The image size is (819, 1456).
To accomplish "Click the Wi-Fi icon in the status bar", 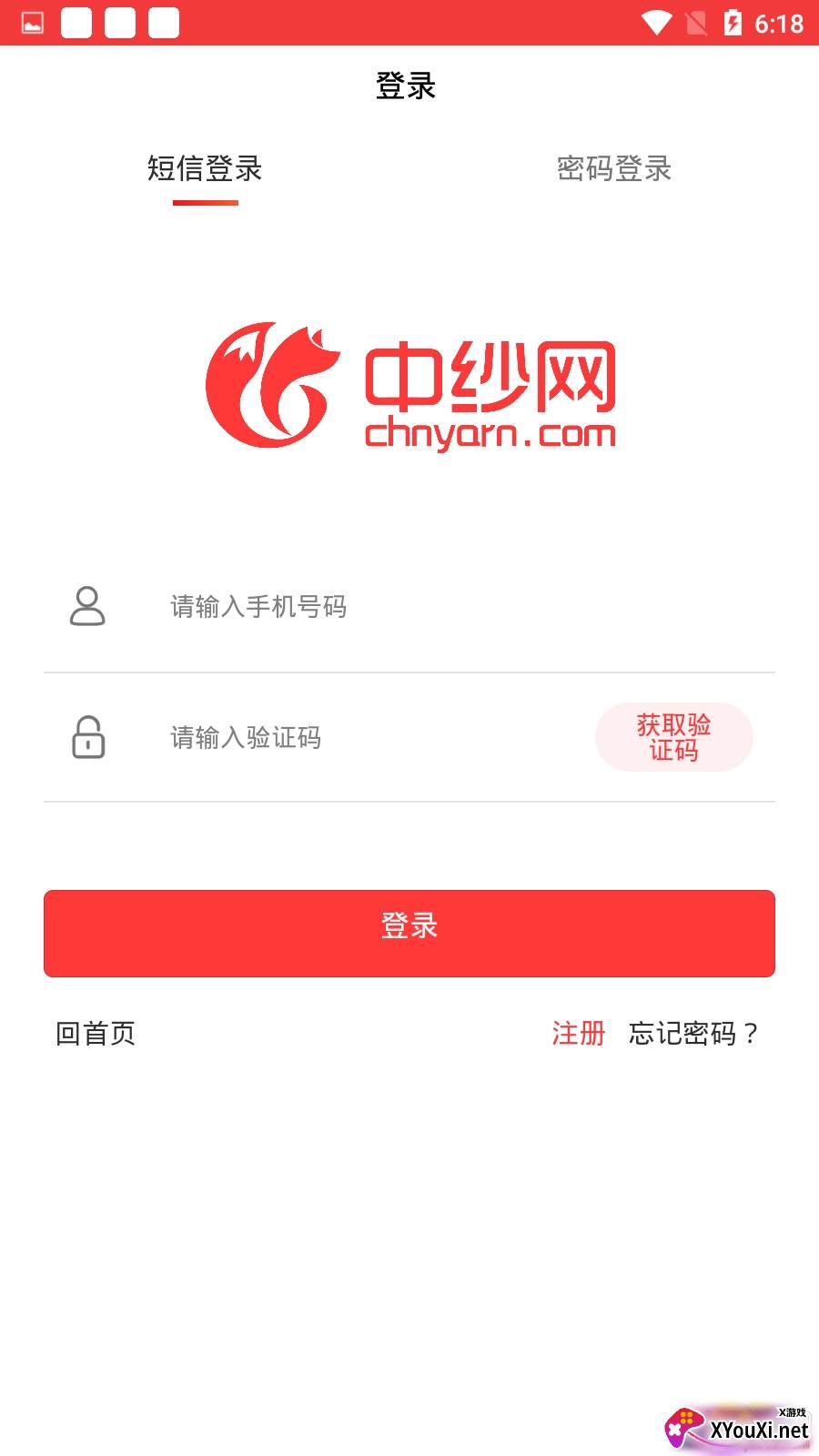I will [657, 25].
